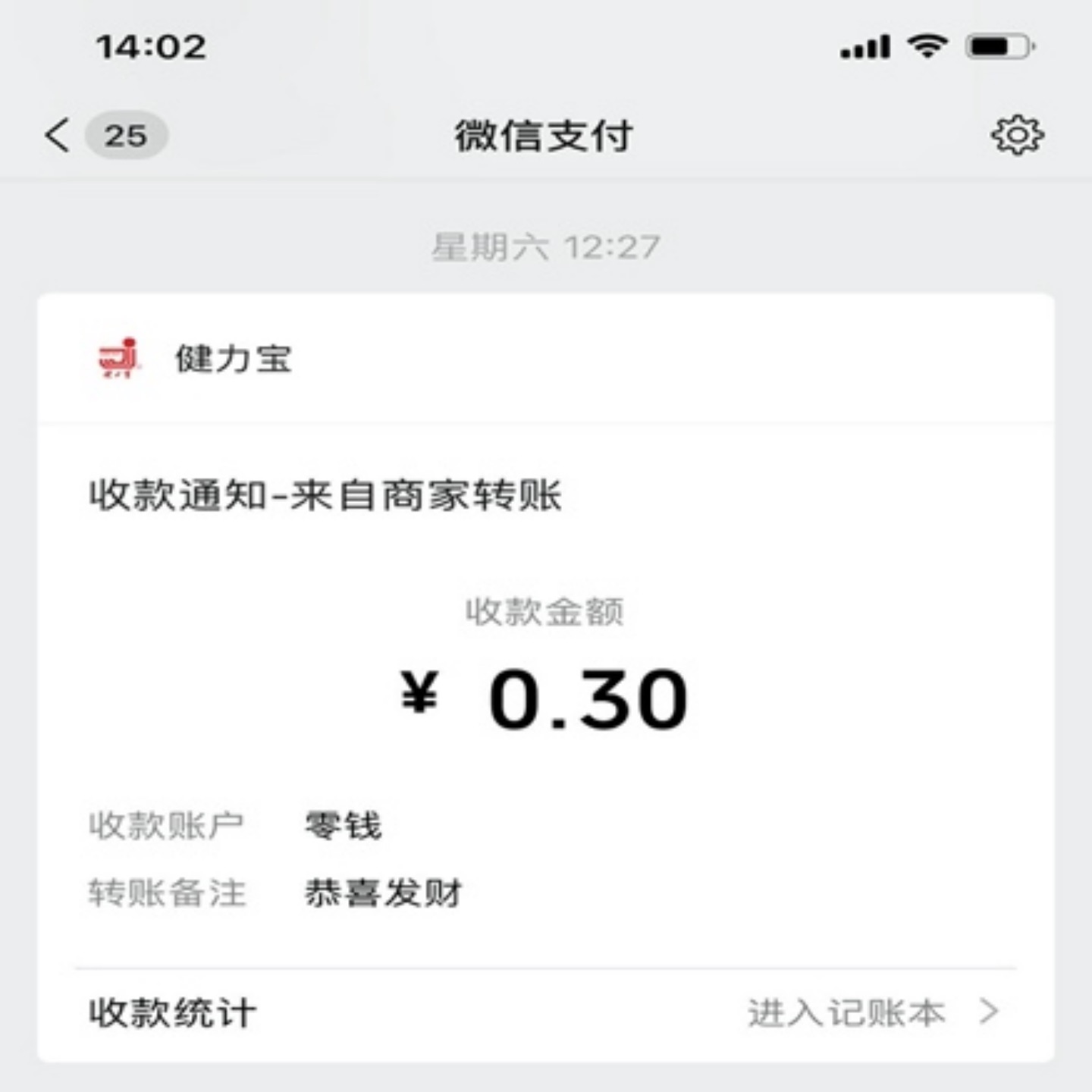Open WeChat Pay settings gear
The height and width of the screenshot is (1092, 1092).
[1017, 136]
